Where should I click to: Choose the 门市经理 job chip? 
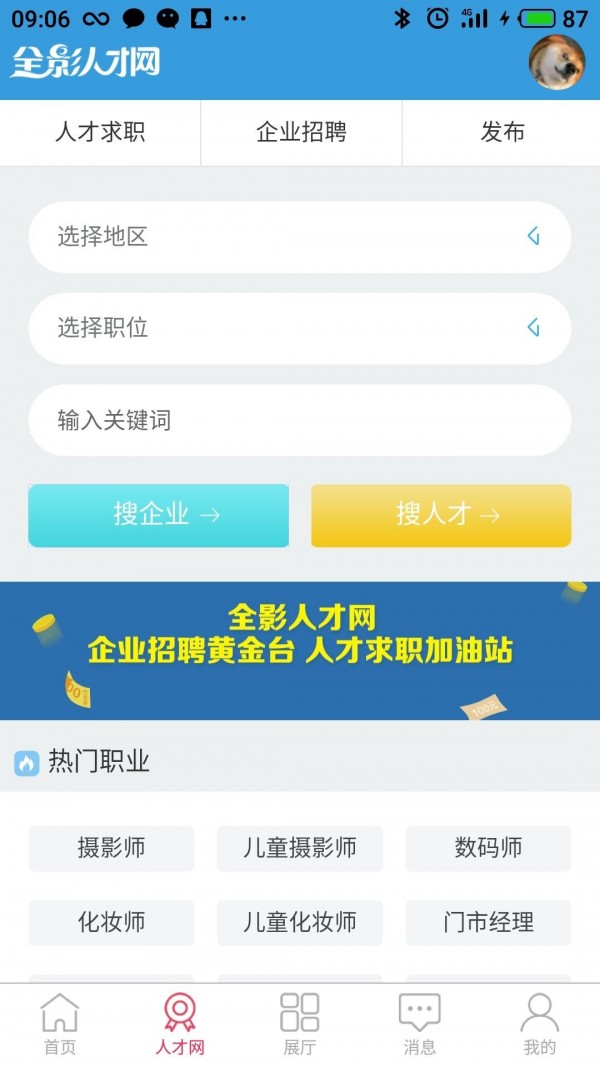pyautogui.click(x=488, y=922)
